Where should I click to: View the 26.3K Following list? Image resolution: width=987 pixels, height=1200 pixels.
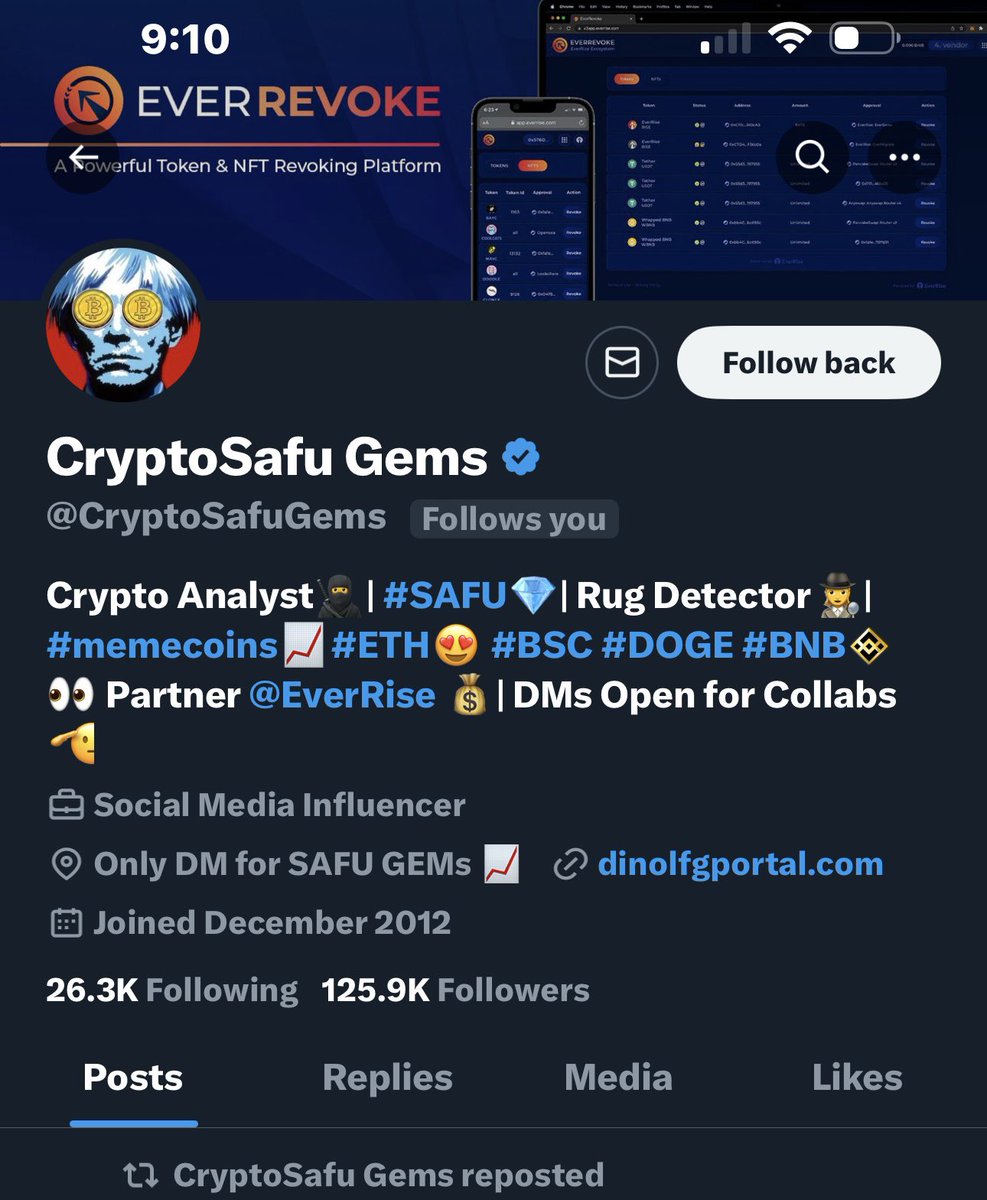pos(172,991)
